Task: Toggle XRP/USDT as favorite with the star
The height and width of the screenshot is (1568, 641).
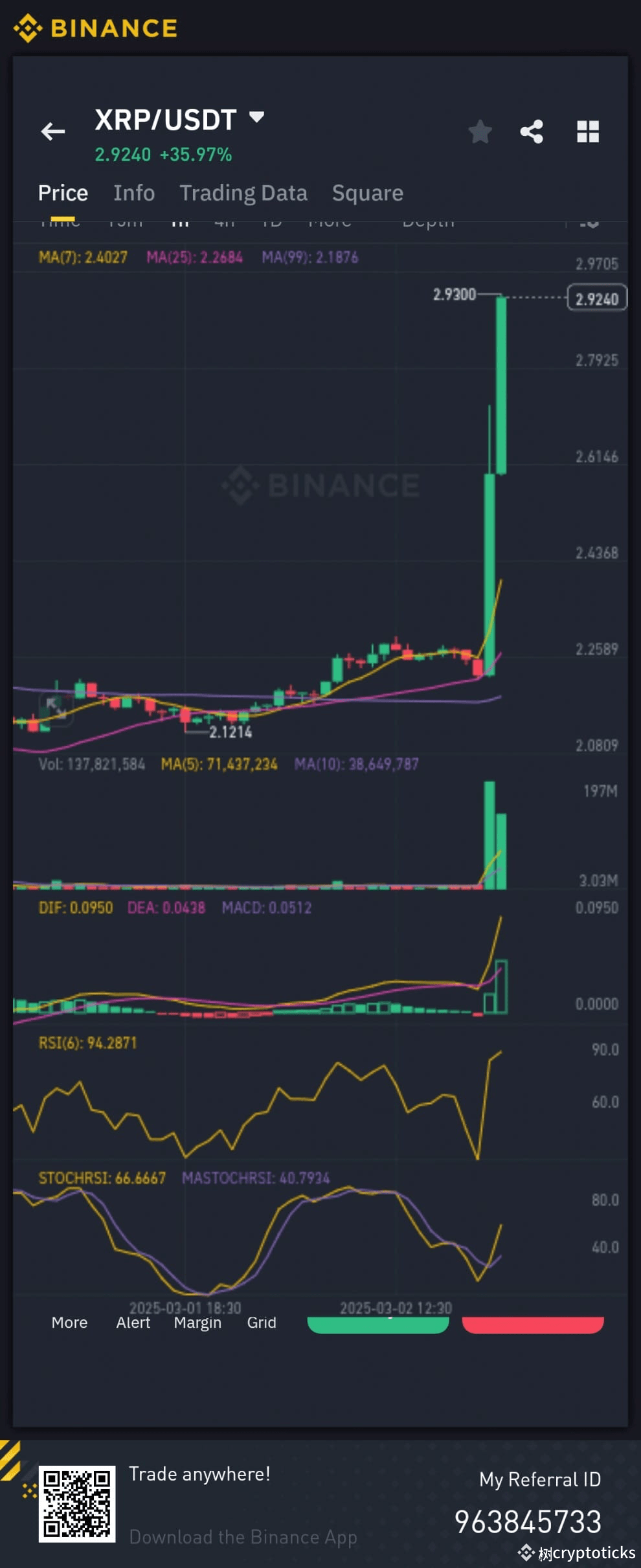Action: pos(480,131)
